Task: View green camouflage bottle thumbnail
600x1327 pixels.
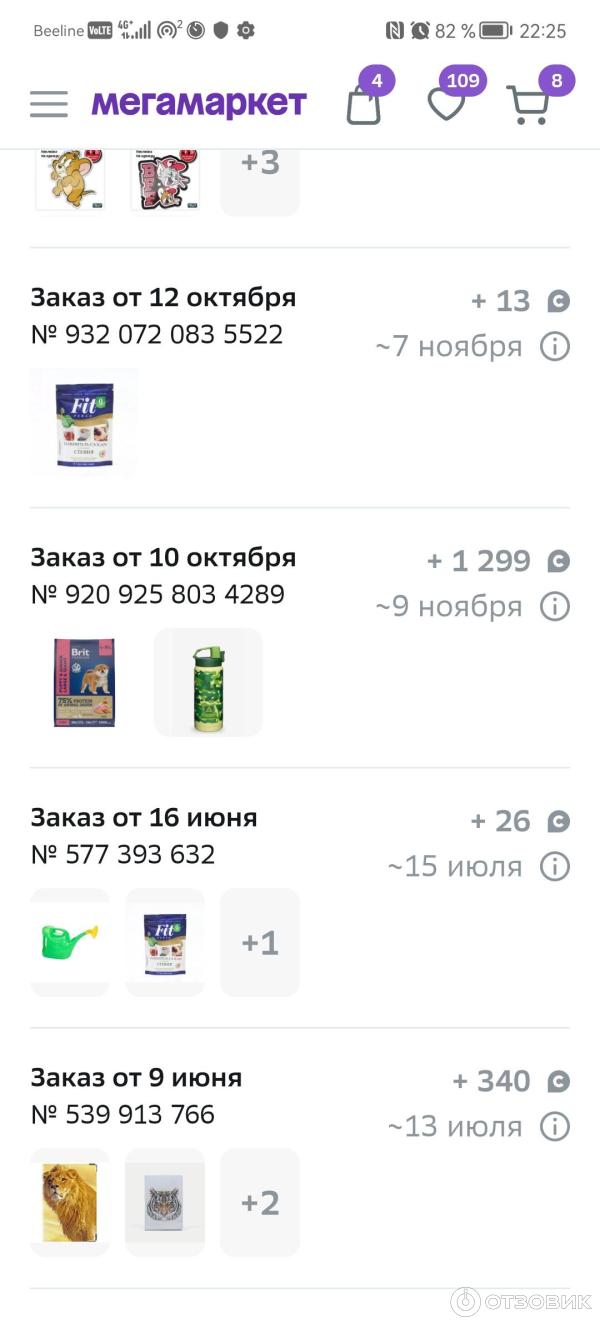Action: click(x=208, y=682)
